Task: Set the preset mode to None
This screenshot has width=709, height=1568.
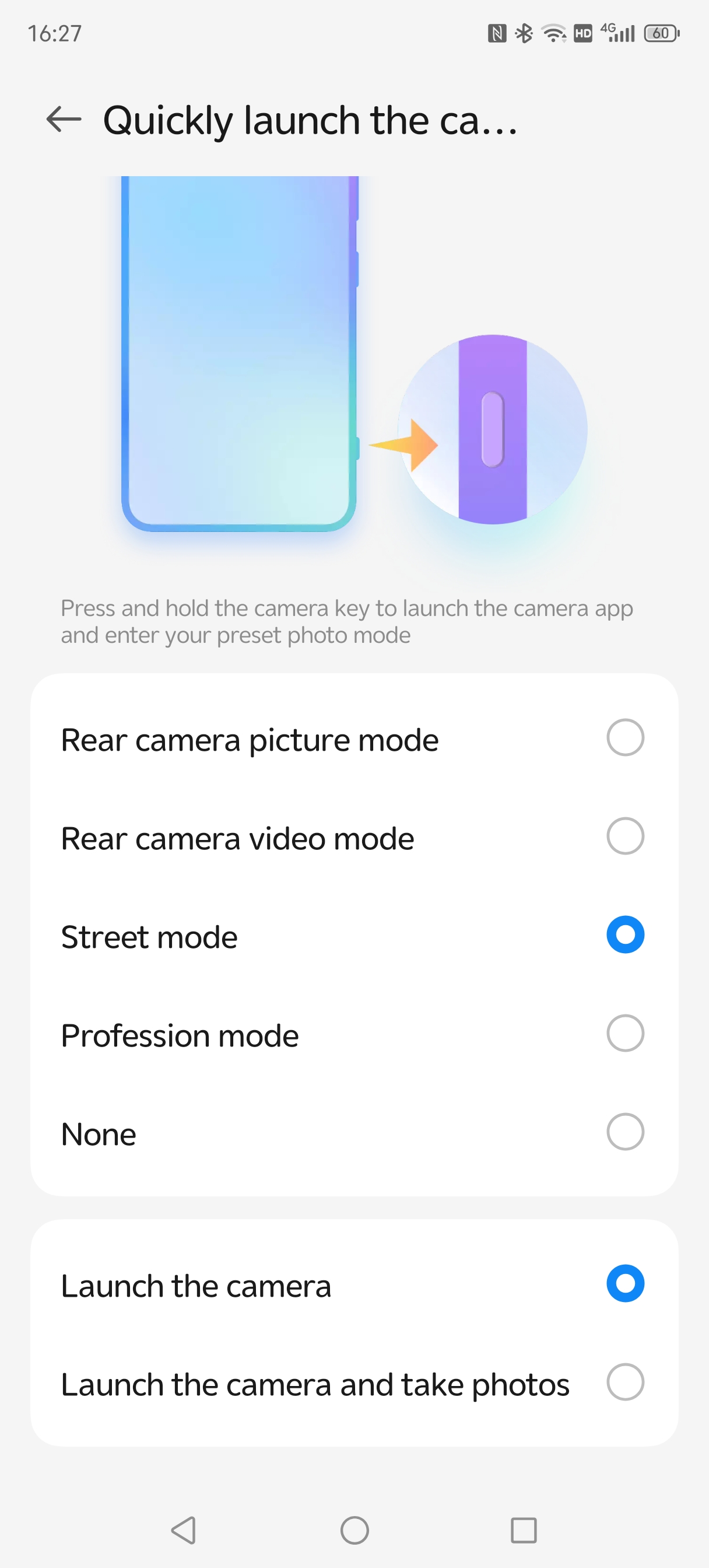Action: tap(625, 1132)
